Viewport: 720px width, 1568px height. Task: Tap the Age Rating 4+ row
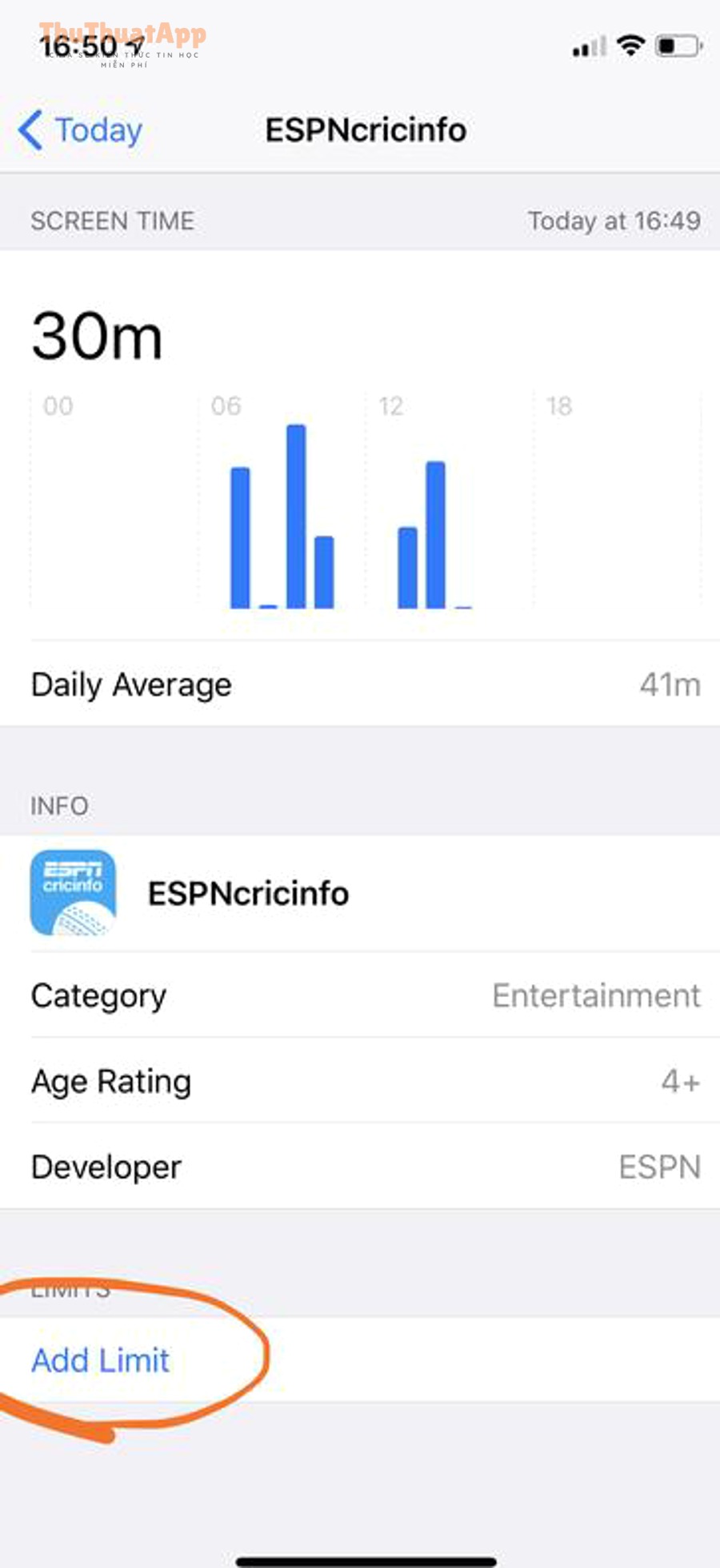point(360,1081)
